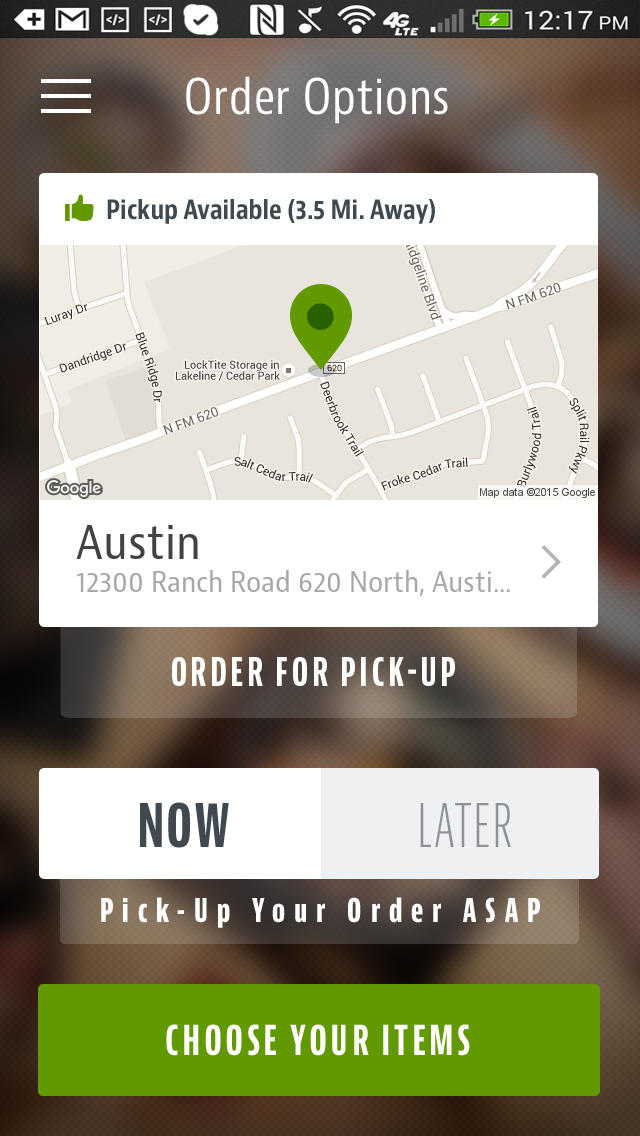This screenshot has height=1136, width=640.
Task: Open the hamburger navigation menu
Action: coord(66,96)
